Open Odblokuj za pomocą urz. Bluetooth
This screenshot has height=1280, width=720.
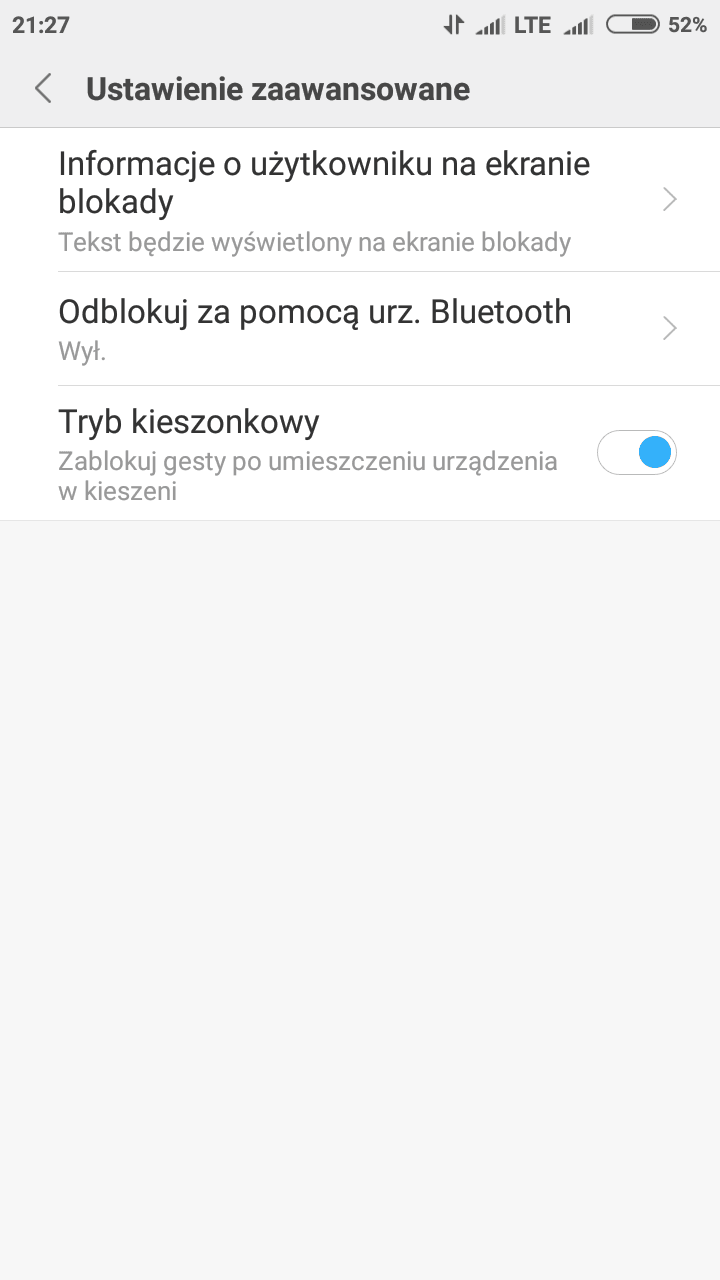coord(360,328)
